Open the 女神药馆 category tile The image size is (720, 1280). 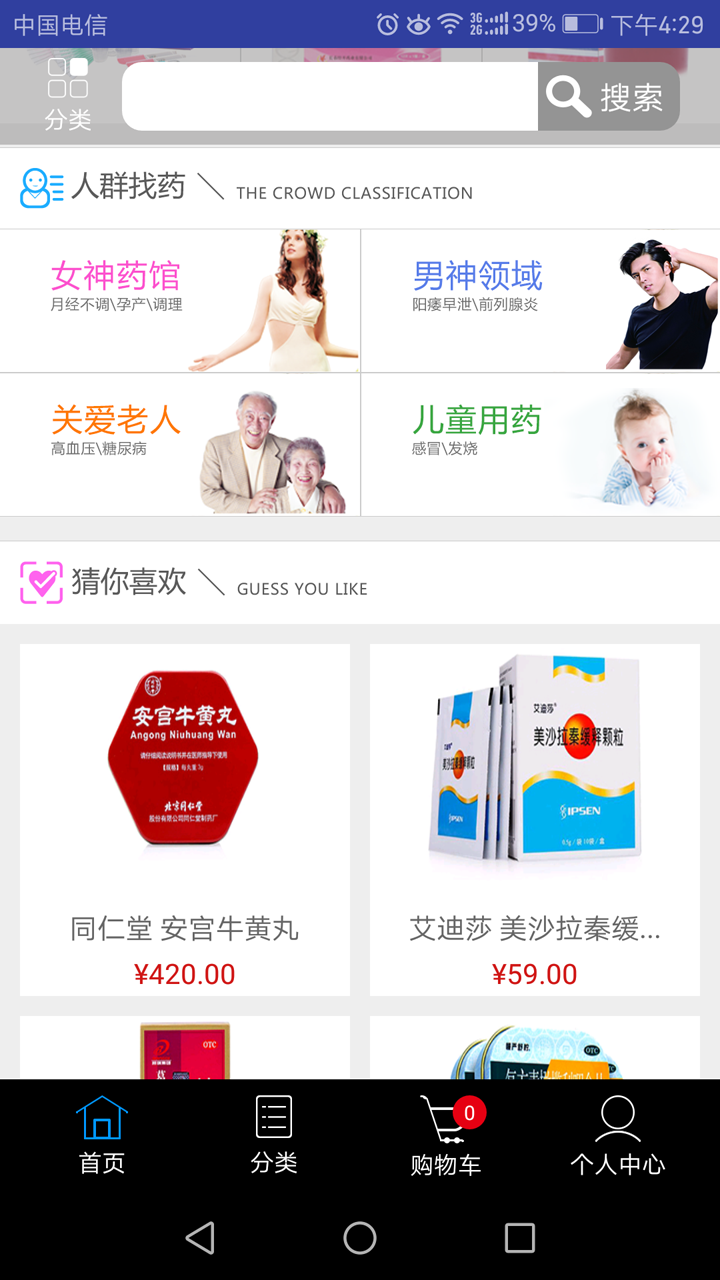click(180, 300)
